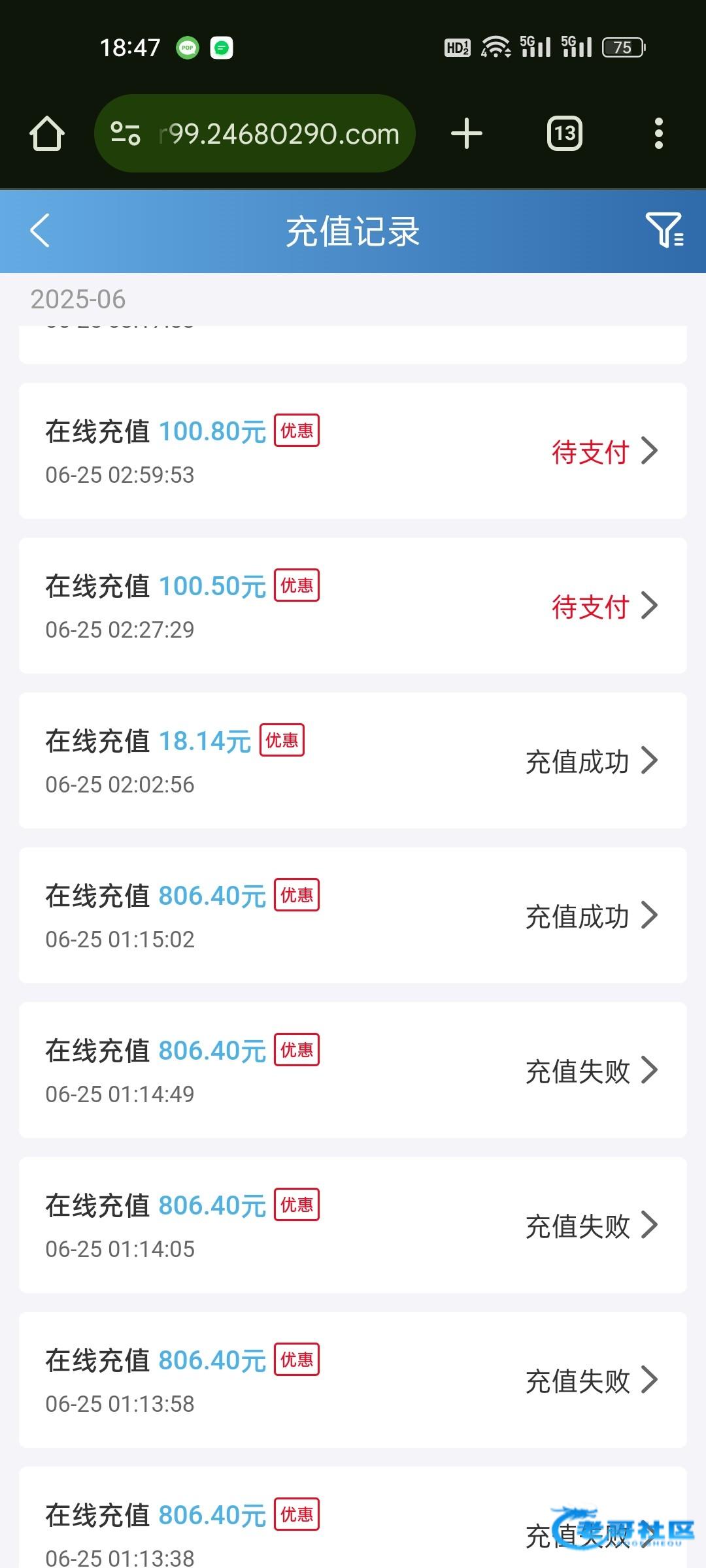Open the browser home page
The image size is (706, 1568).
(47, 134)
